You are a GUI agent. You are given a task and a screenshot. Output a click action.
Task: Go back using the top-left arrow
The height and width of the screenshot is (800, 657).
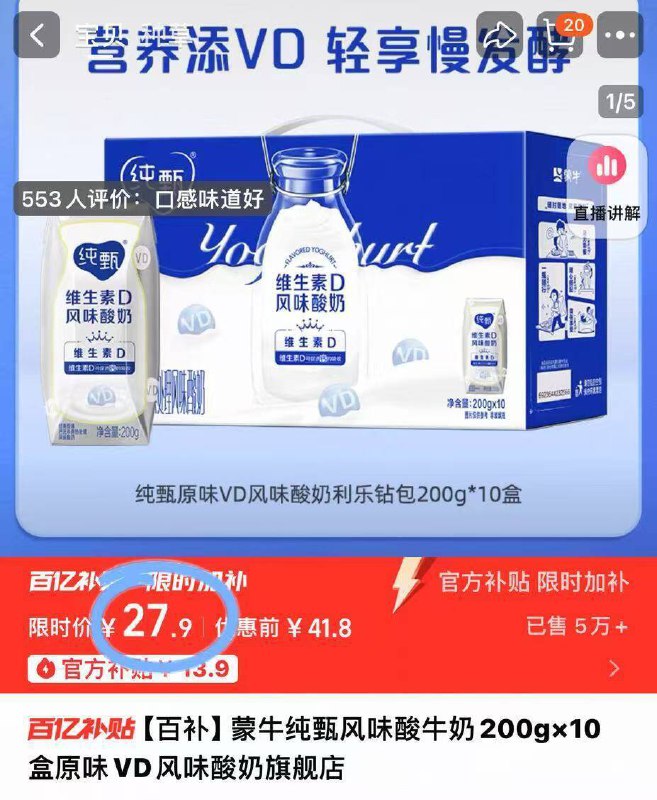tap(38, 36)
